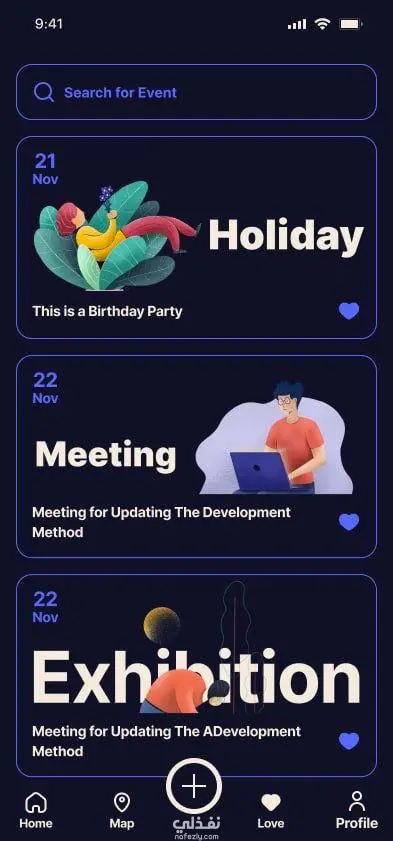The height and width of the screenshot is (841, 393).
Task: Open the Holiday event card
Action: click(196, 237)
